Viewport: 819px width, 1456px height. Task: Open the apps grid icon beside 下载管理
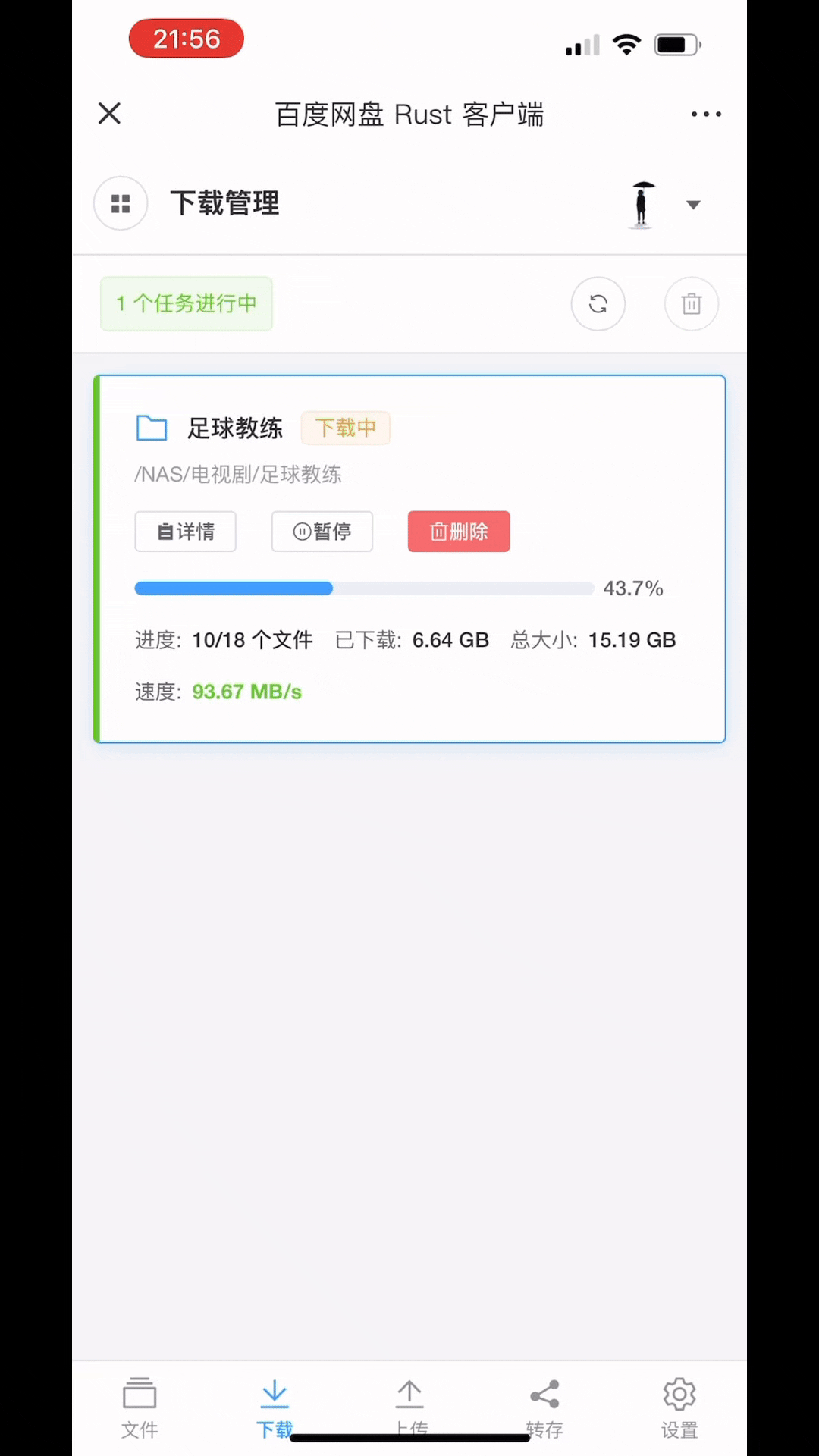click(120, 203)
